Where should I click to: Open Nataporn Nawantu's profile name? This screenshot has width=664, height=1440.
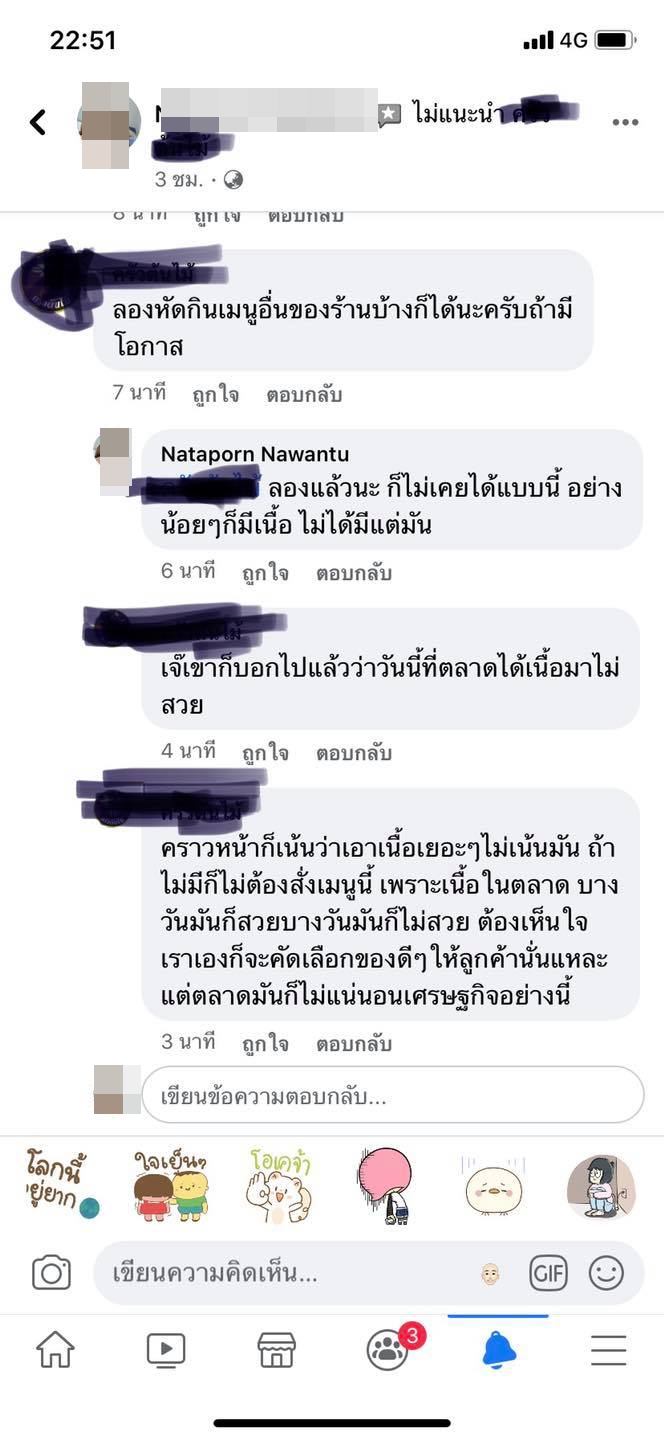[255, 454]
